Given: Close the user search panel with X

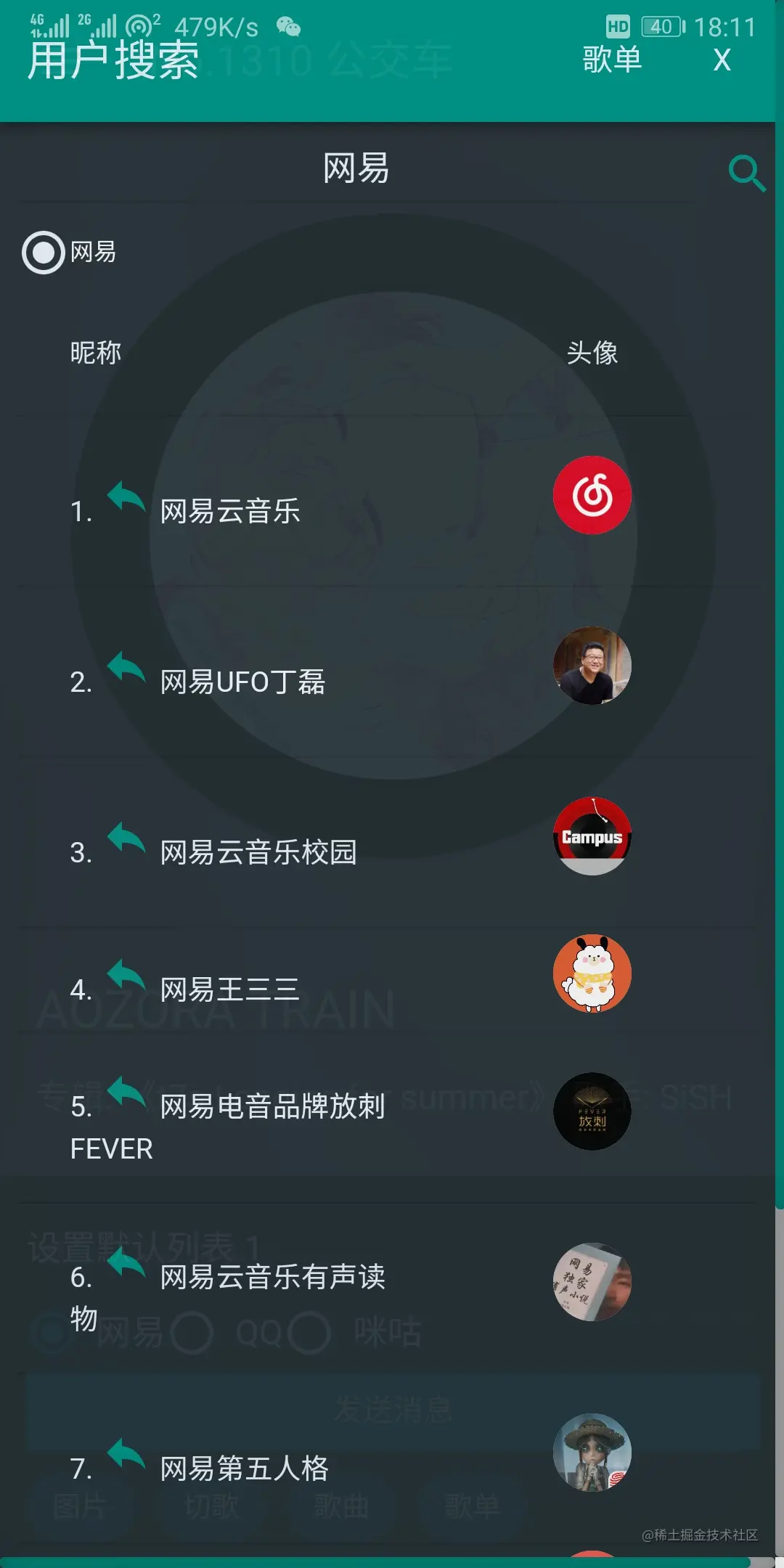Looking at the screenshot, I should 722,60.
